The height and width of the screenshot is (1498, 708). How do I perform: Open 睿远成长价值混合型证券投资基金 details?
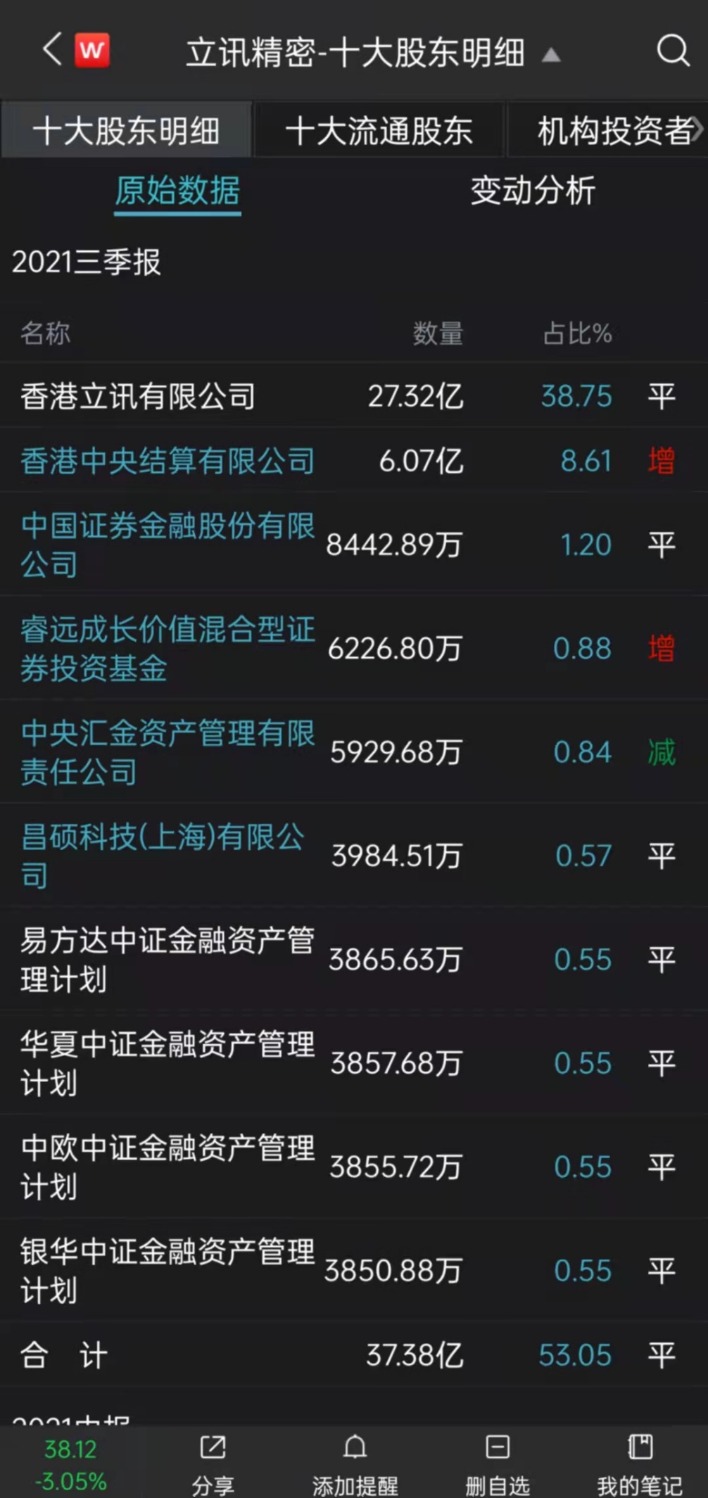tap(168, 649)
